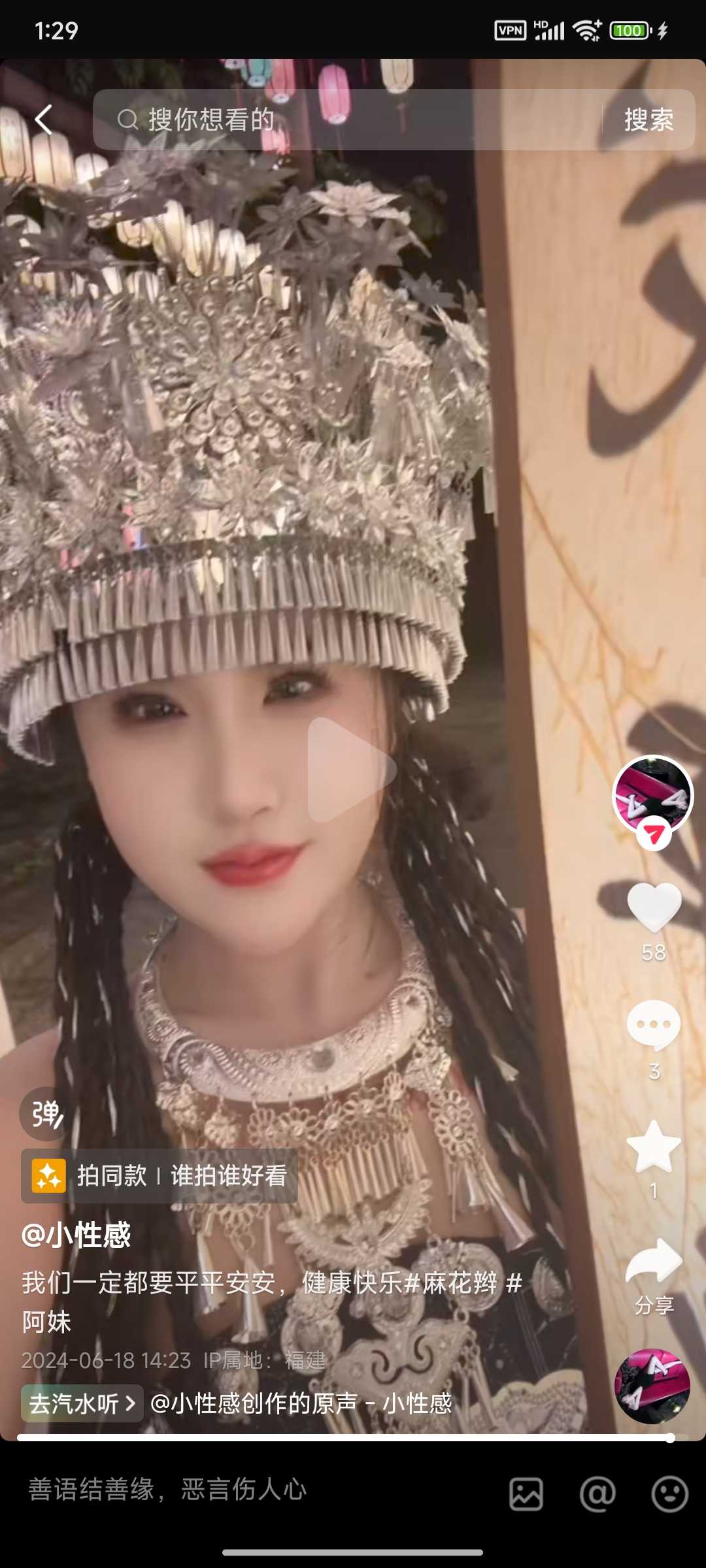This screenshot has width=706, height=1568.
Task: Tap 去汽水听 music chip
Action: pos(82,1403)
